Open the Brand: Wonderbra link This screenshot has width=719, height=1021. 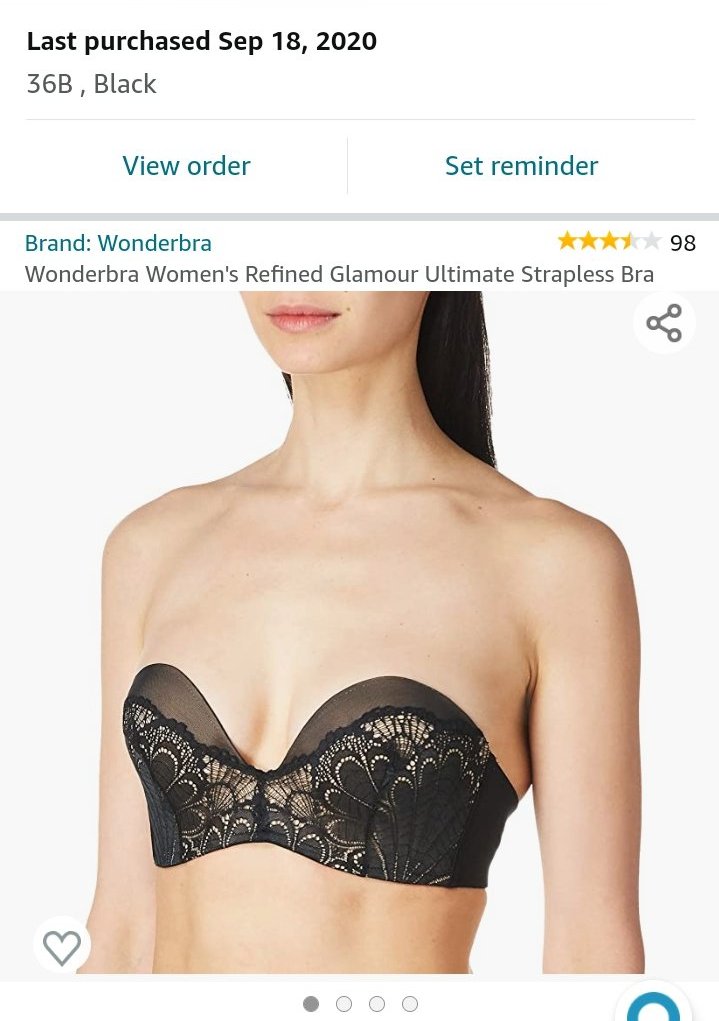[118, 243]
